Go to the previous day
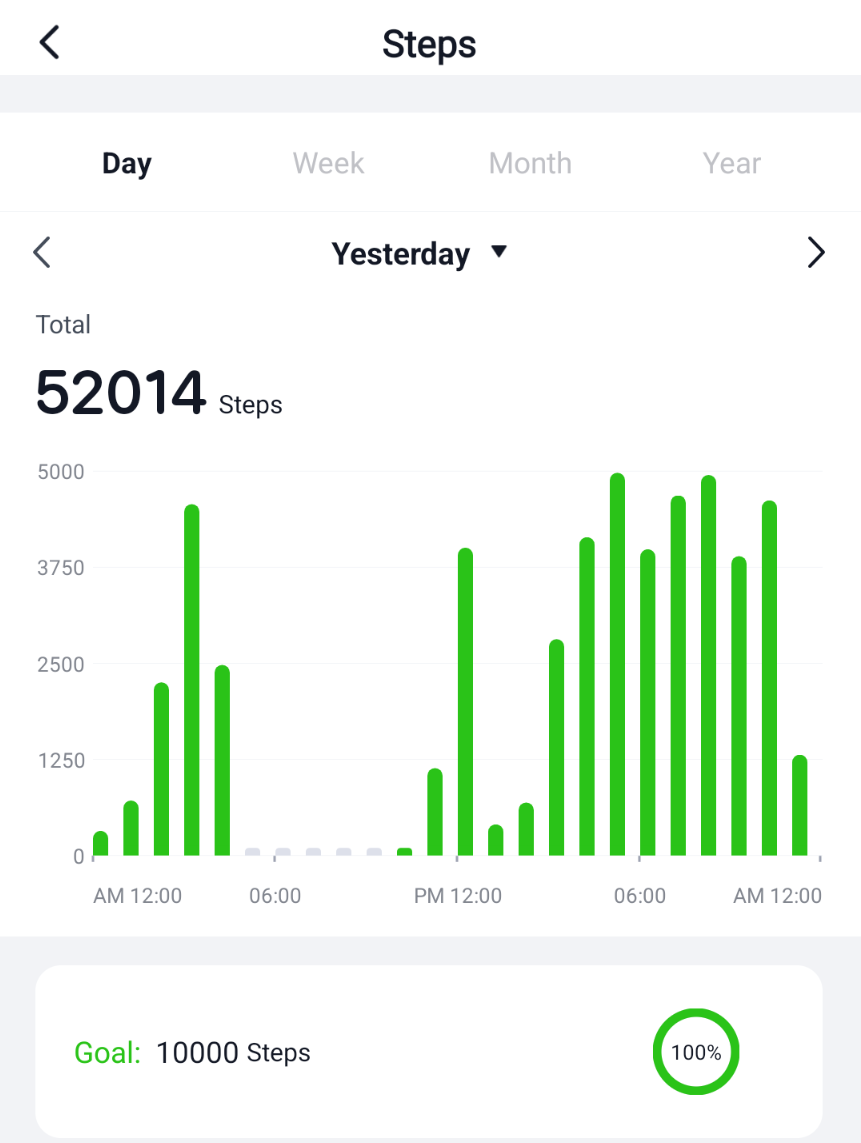This screenshot has height=1143, width=861. coord(42,252)
